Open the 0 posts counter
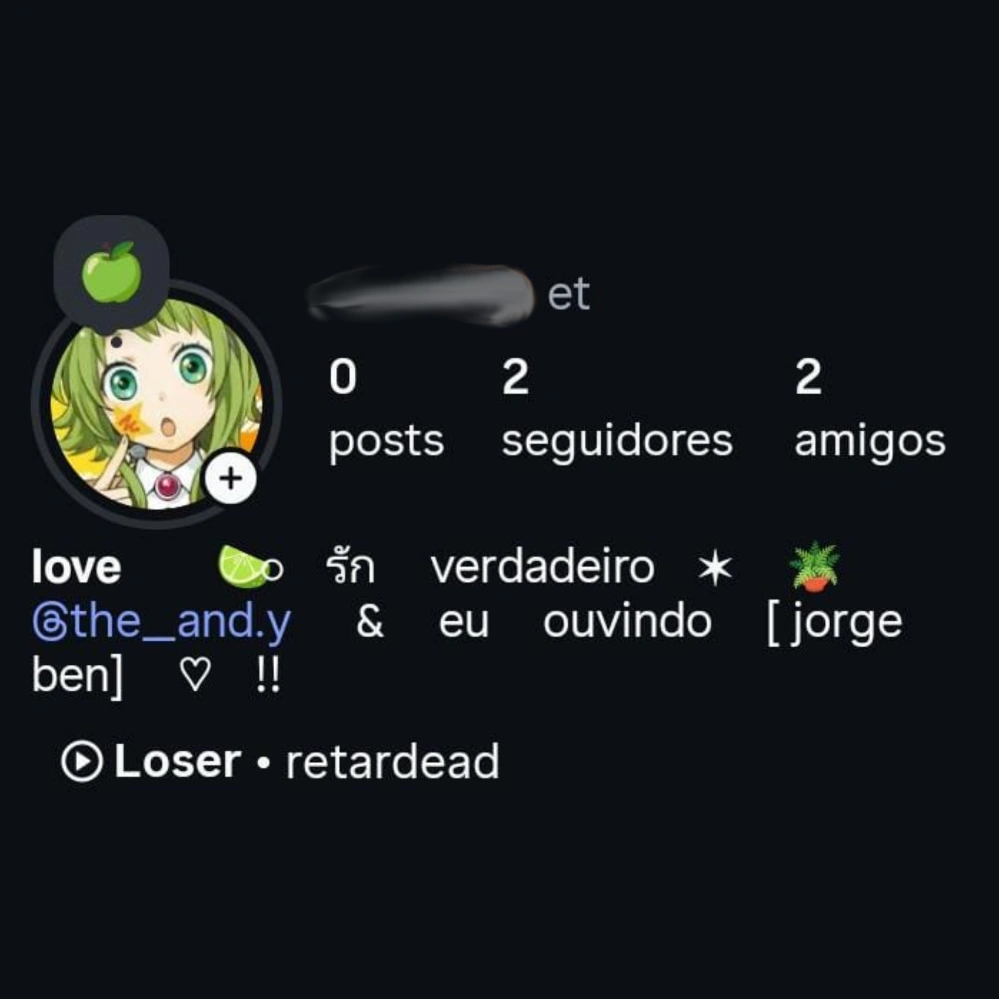 point(386,410)
